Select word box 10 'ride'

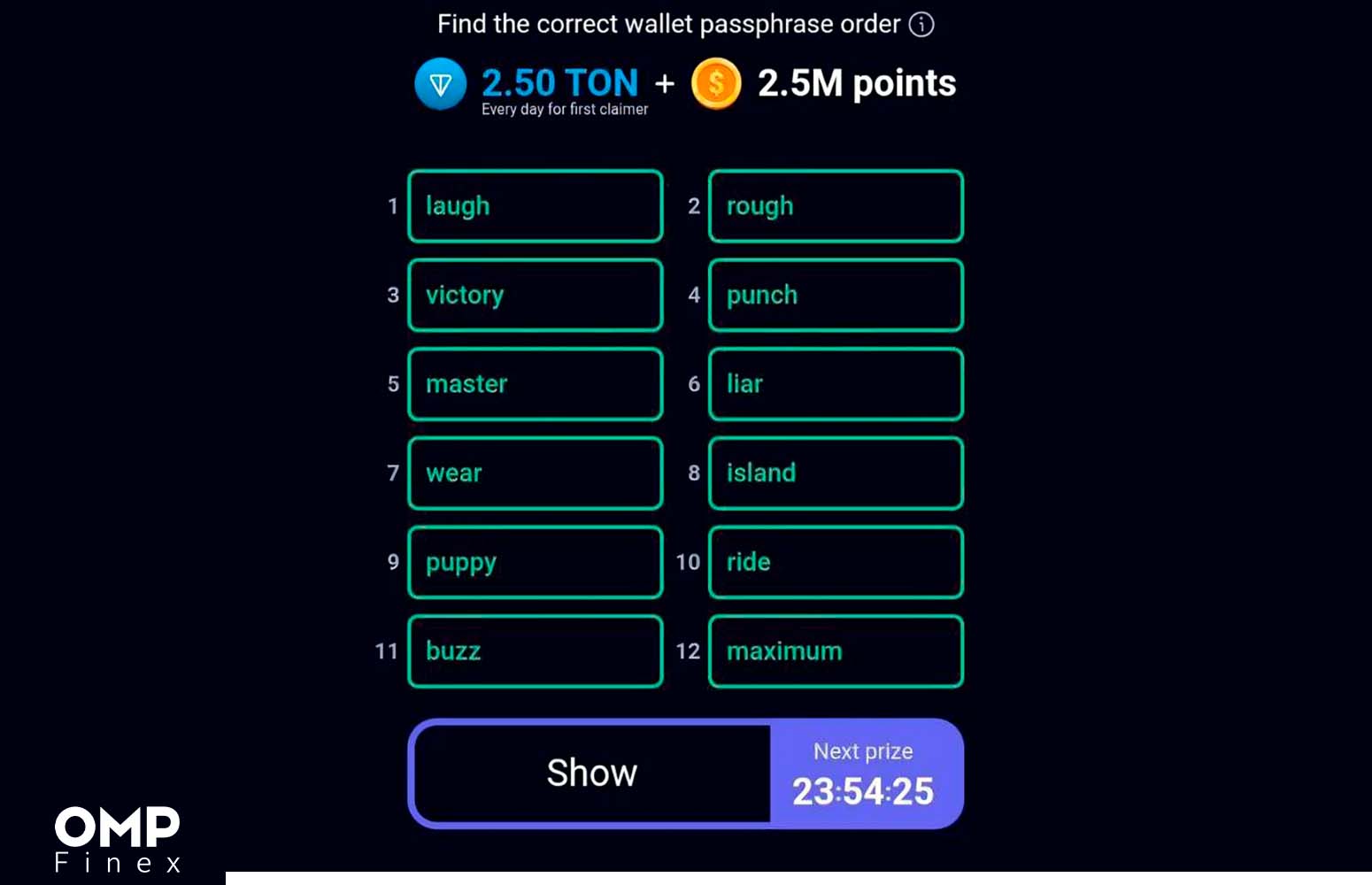tap(836, 563)
